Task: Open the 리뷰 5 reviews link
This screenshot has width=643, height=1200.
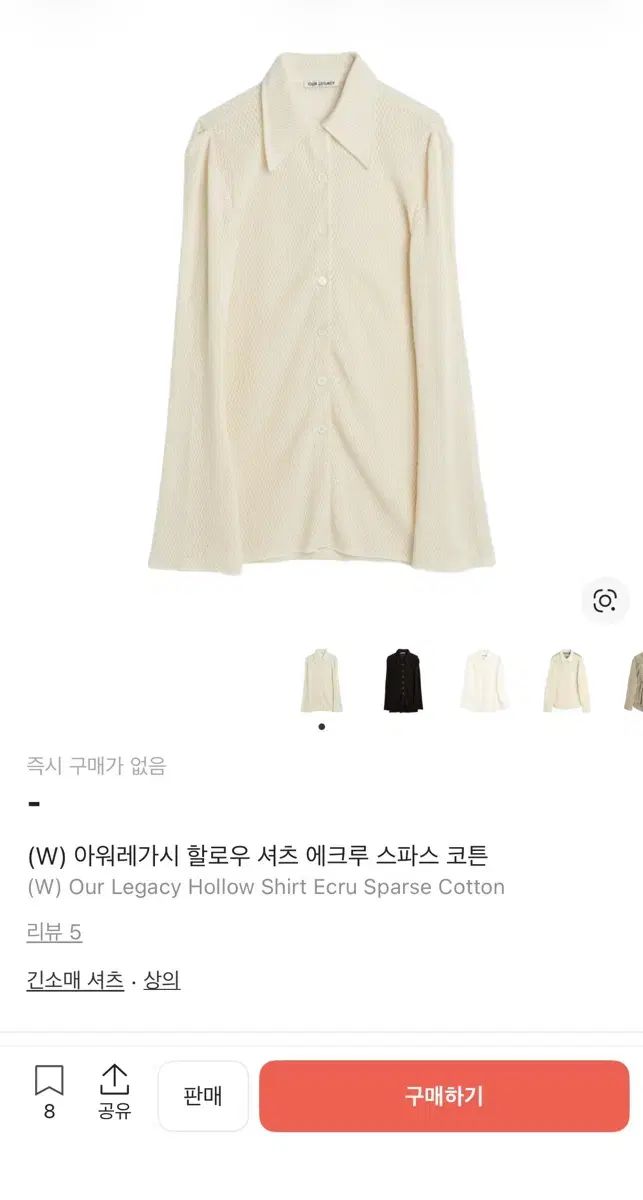Action: coord(54,932)
